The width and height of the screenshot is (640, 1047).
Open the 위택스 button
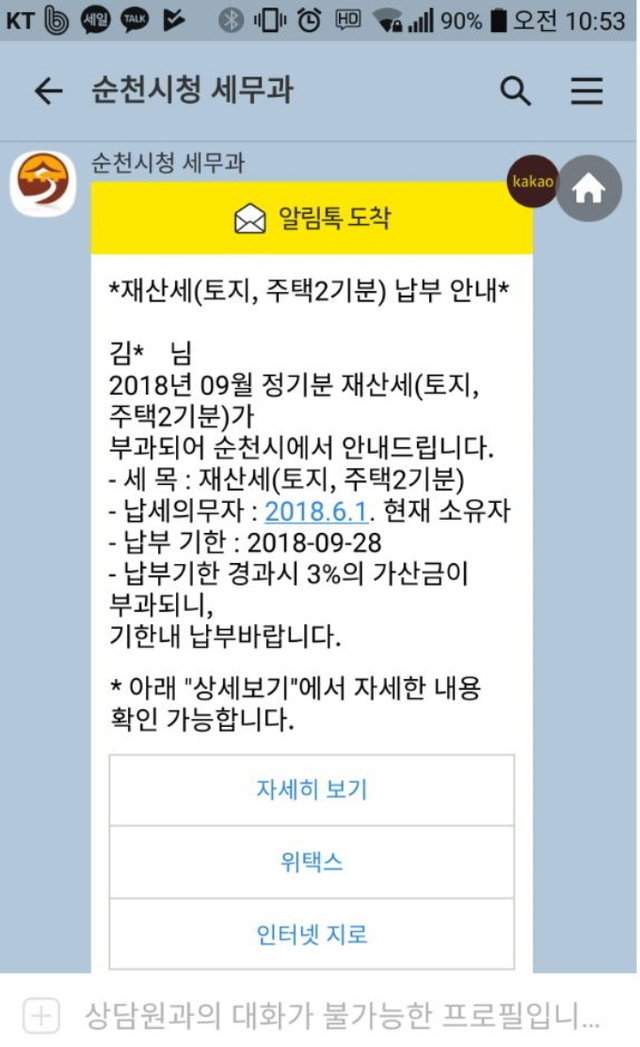312,862
